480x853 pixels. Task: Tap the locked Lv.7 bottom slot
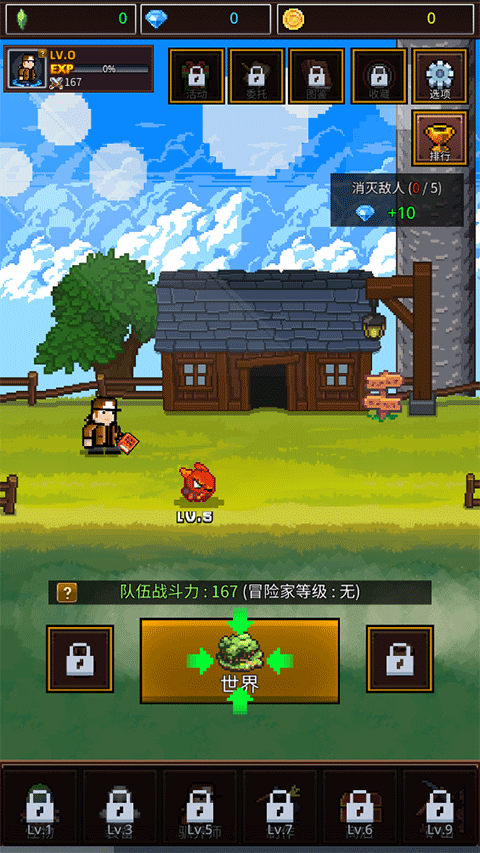coord(280,807)
